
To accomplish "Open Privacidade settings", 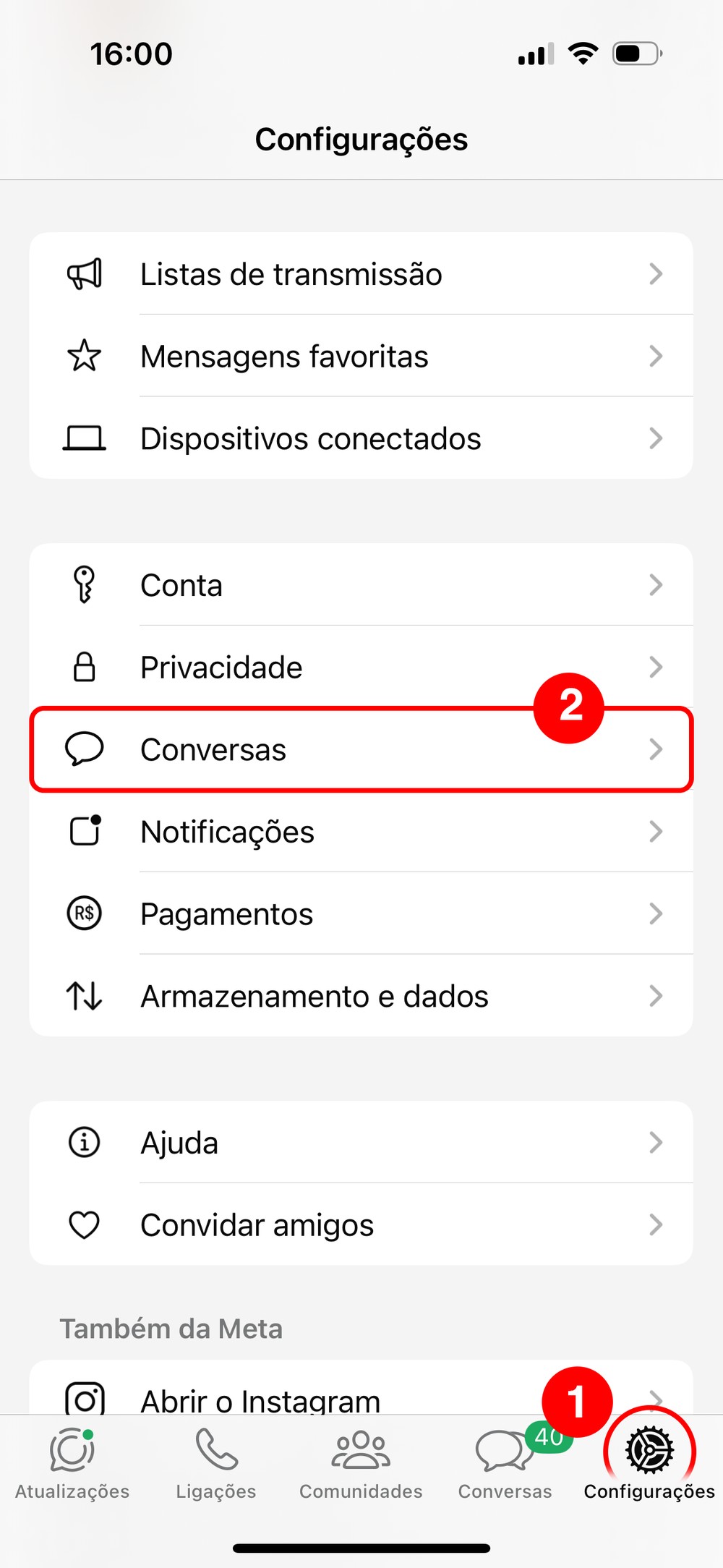I will [x=361, y=667].
